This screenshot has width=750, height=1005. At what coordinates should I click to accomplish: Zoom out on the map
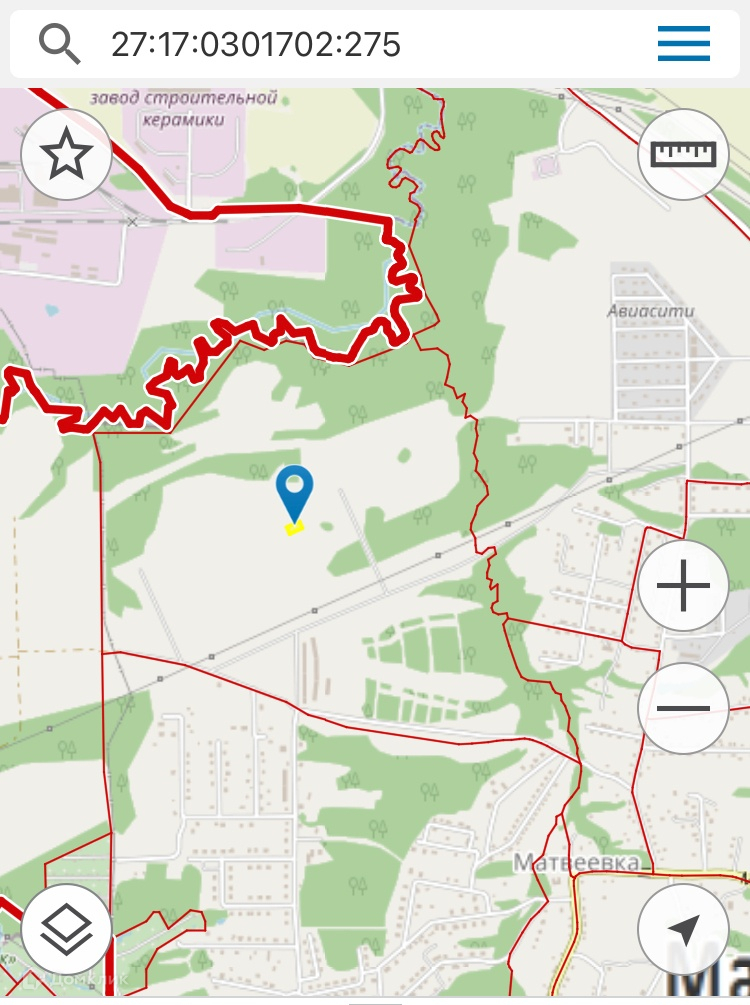(x=684, y=709)
